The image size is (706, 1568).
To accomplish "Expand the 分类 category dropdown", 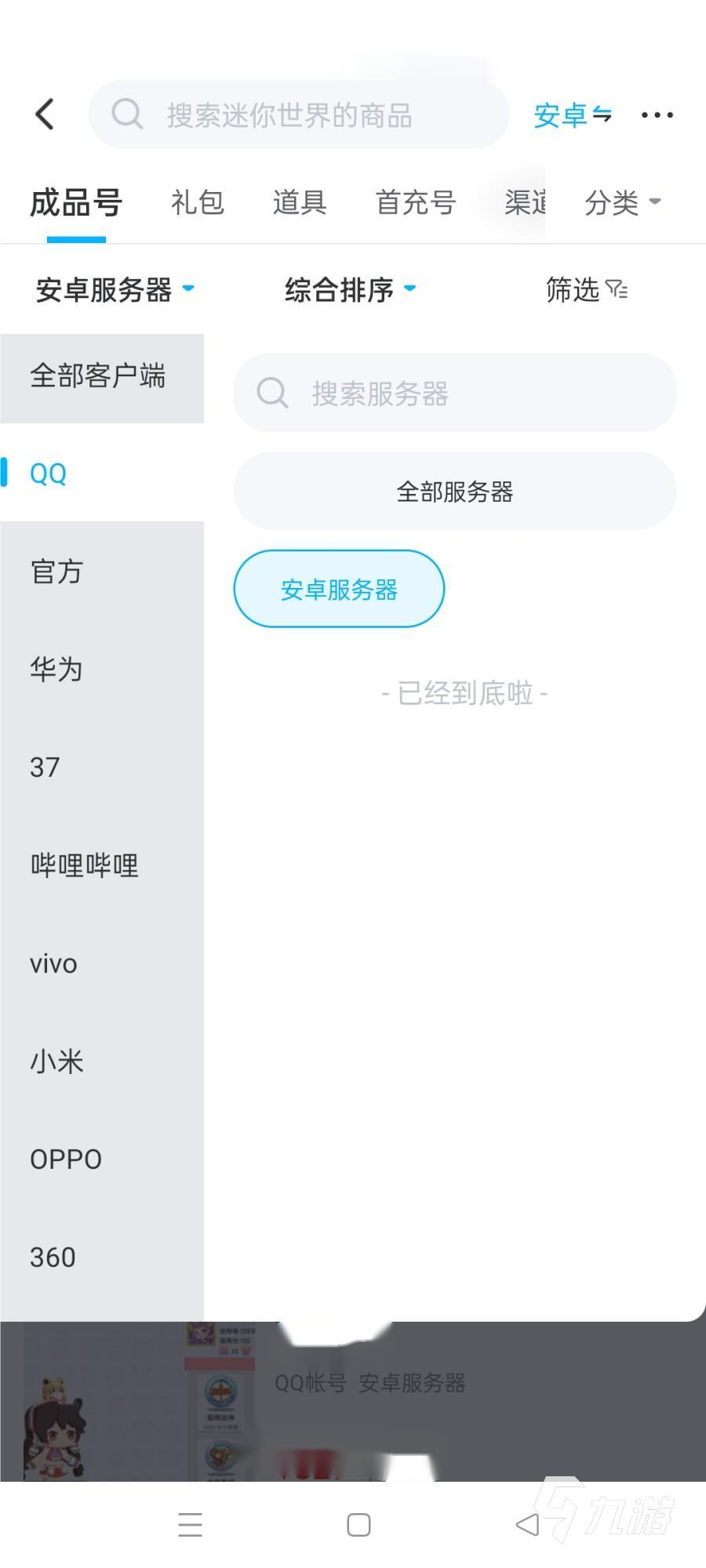I will point(622,202).
